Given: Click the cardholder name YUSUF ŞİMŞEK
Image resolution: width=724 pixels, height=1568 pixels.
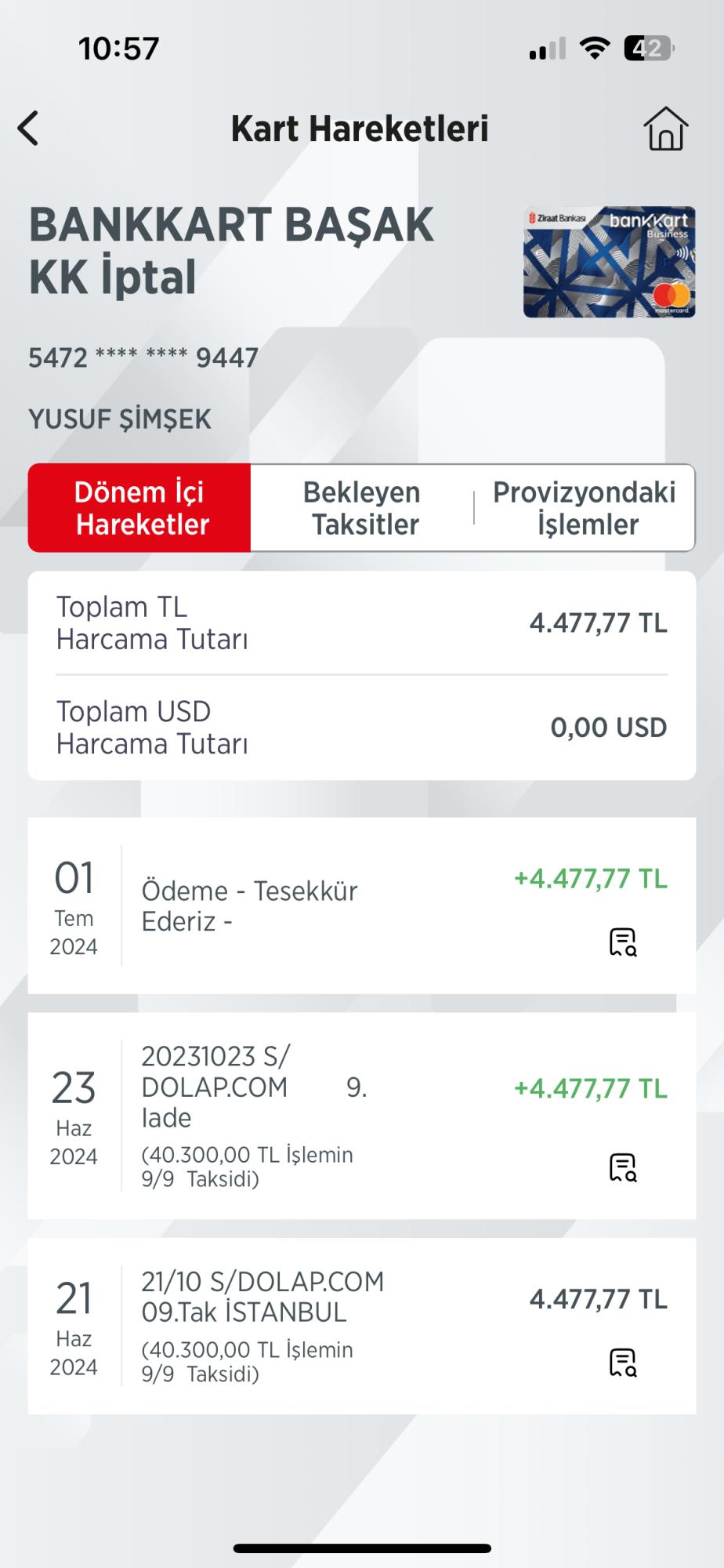Looking at the screenshot, I should coord(119,419).
